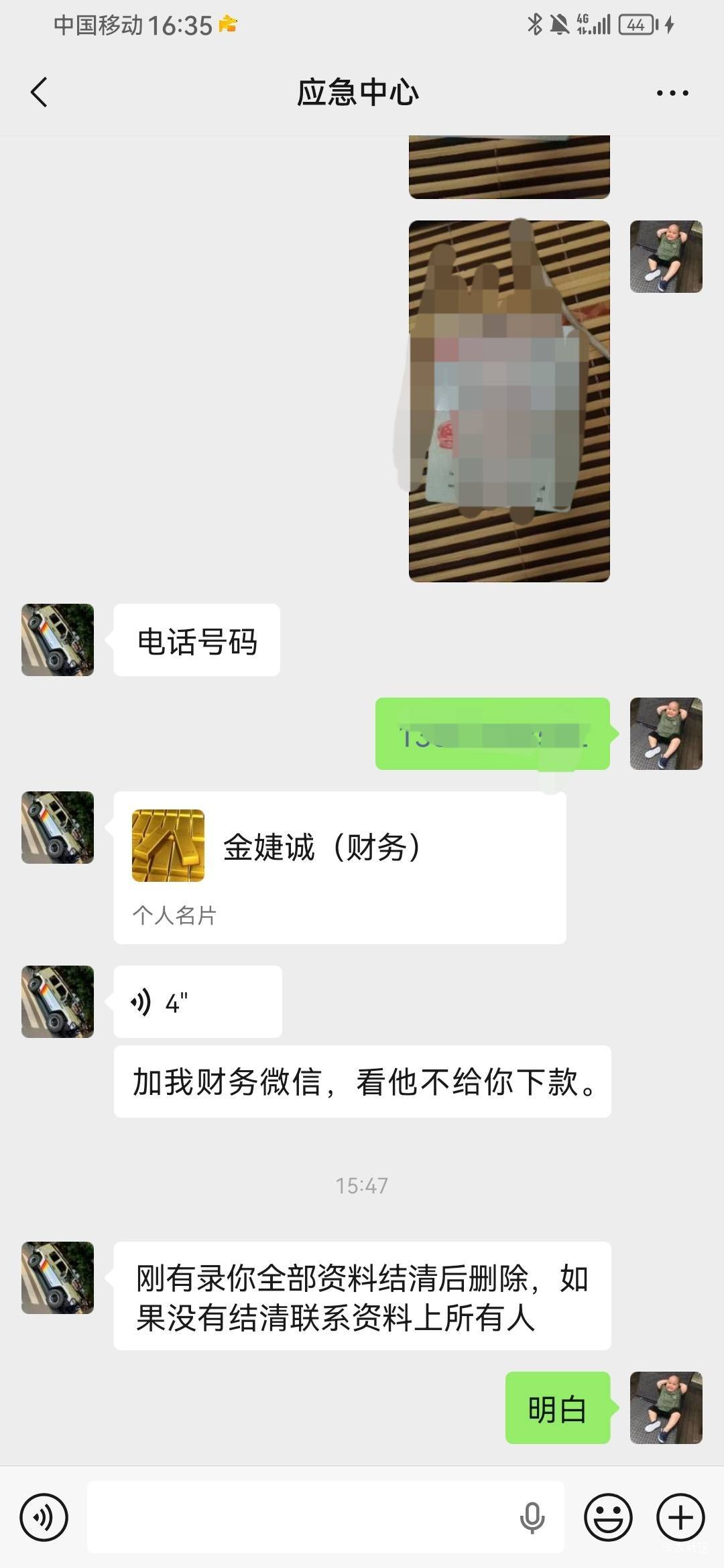Screen dimensions: 724x1568
Task: Switch to voice input mode
Action: (x=44, y=1517)
